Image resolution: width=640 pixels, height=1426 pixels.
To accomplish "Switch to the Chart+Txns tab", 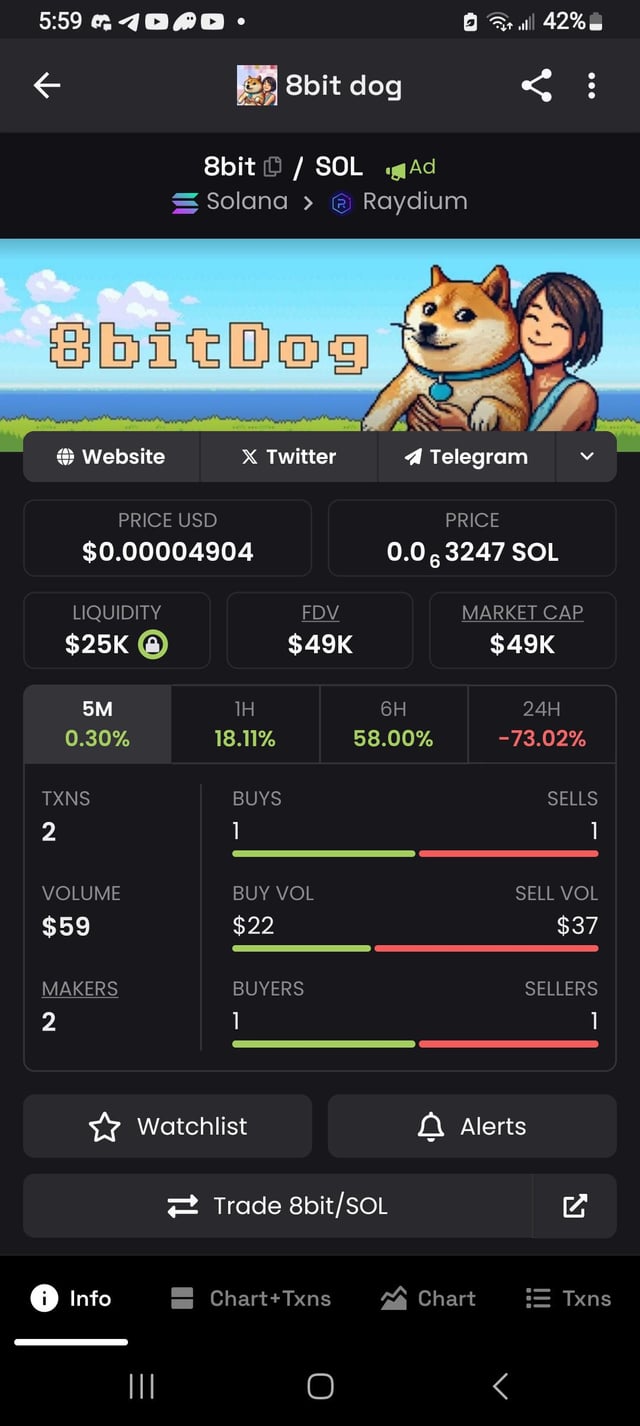I will [251, 1298].
